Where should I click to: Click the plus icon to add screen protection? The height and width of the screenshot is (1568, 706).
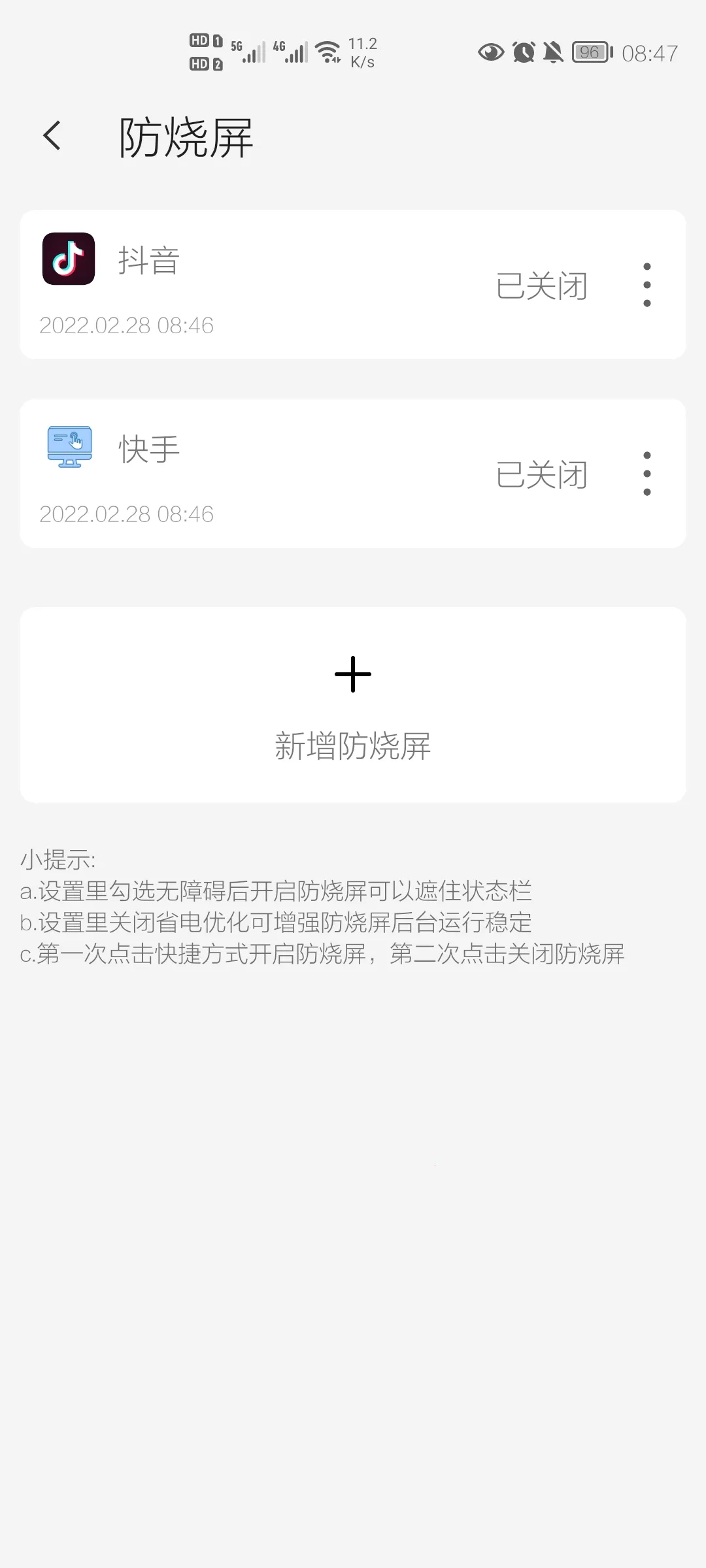(x=353, y=674)
